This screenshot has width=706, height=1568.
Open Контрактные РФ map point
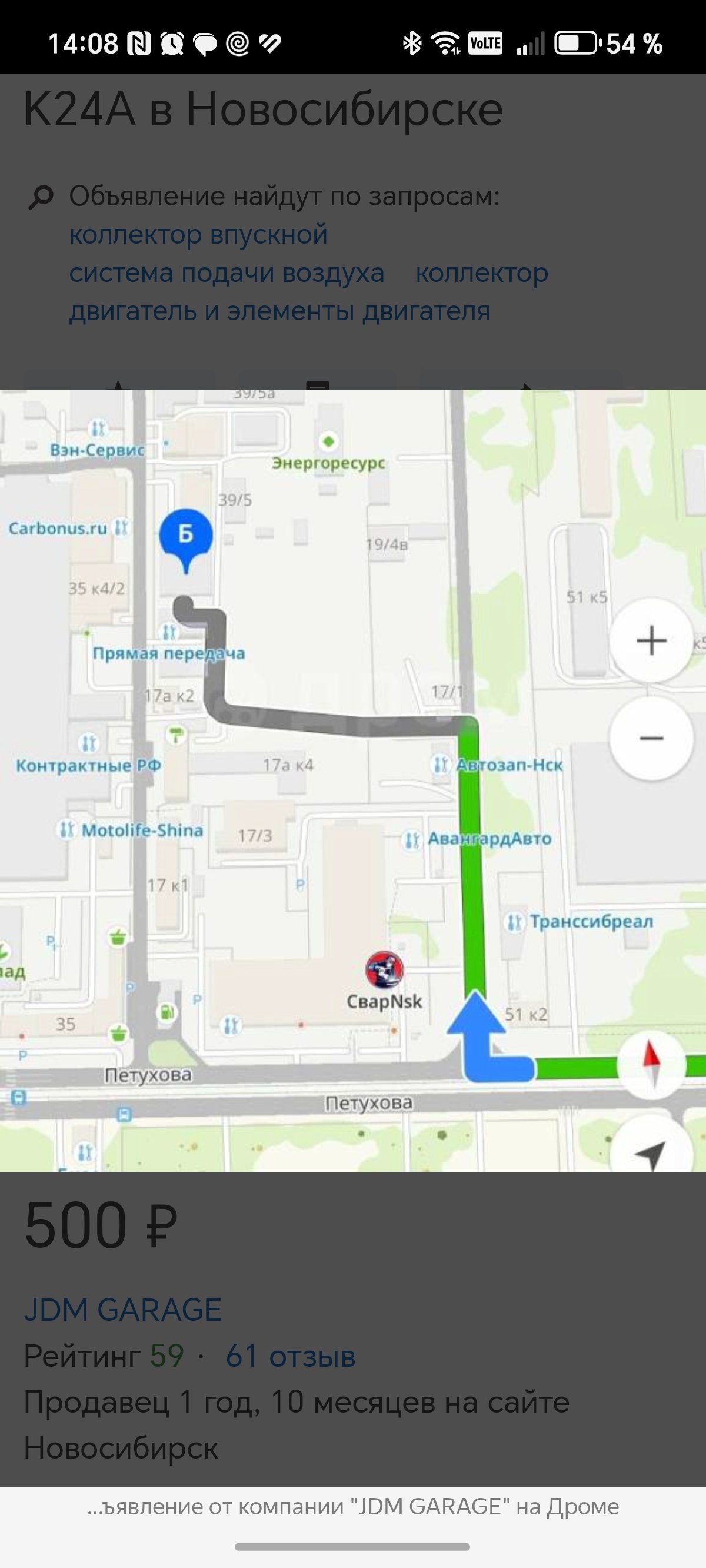click(x=88, y=765)
